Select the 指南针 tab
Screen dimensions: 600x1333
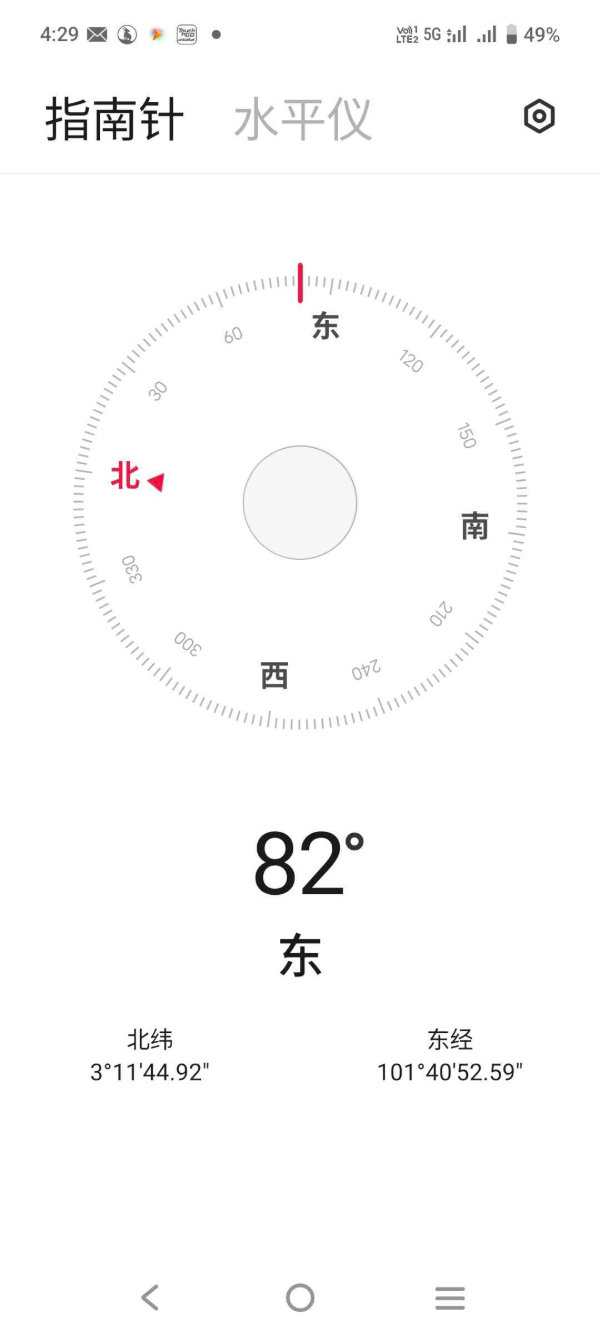pos(114,119)
